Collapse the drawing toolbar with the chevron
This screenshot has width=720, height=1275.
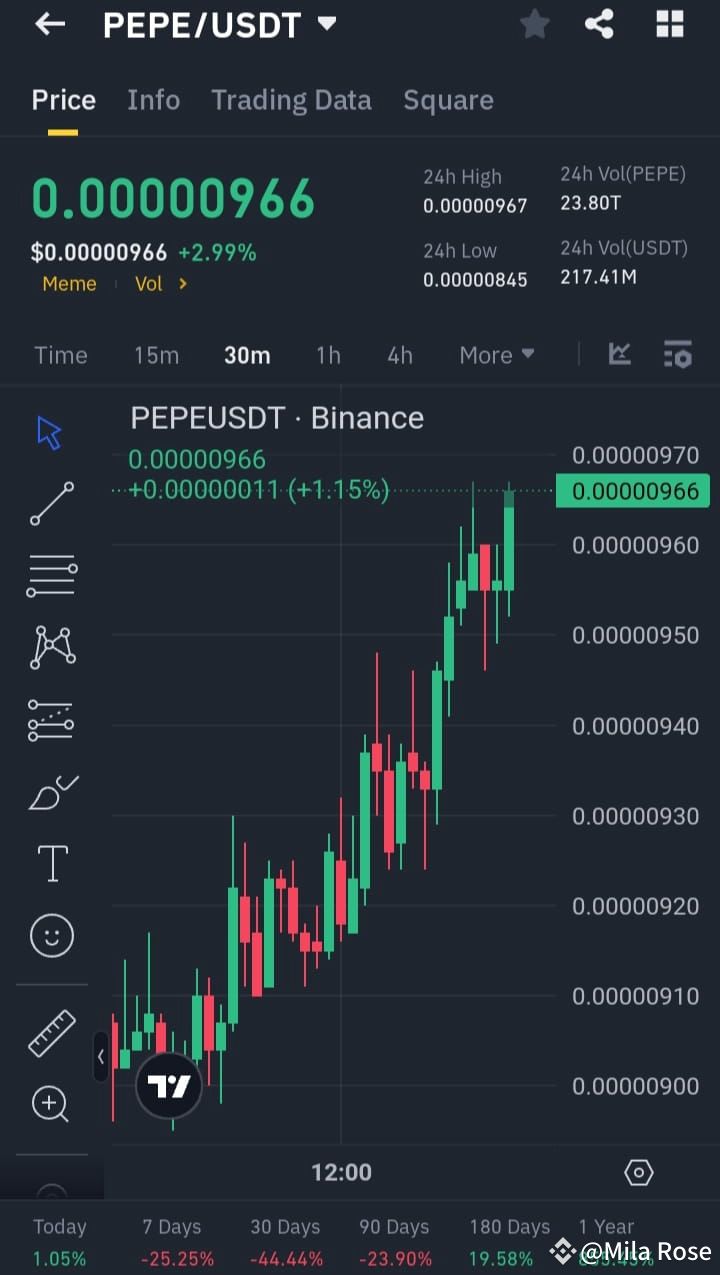point(101,1057)
